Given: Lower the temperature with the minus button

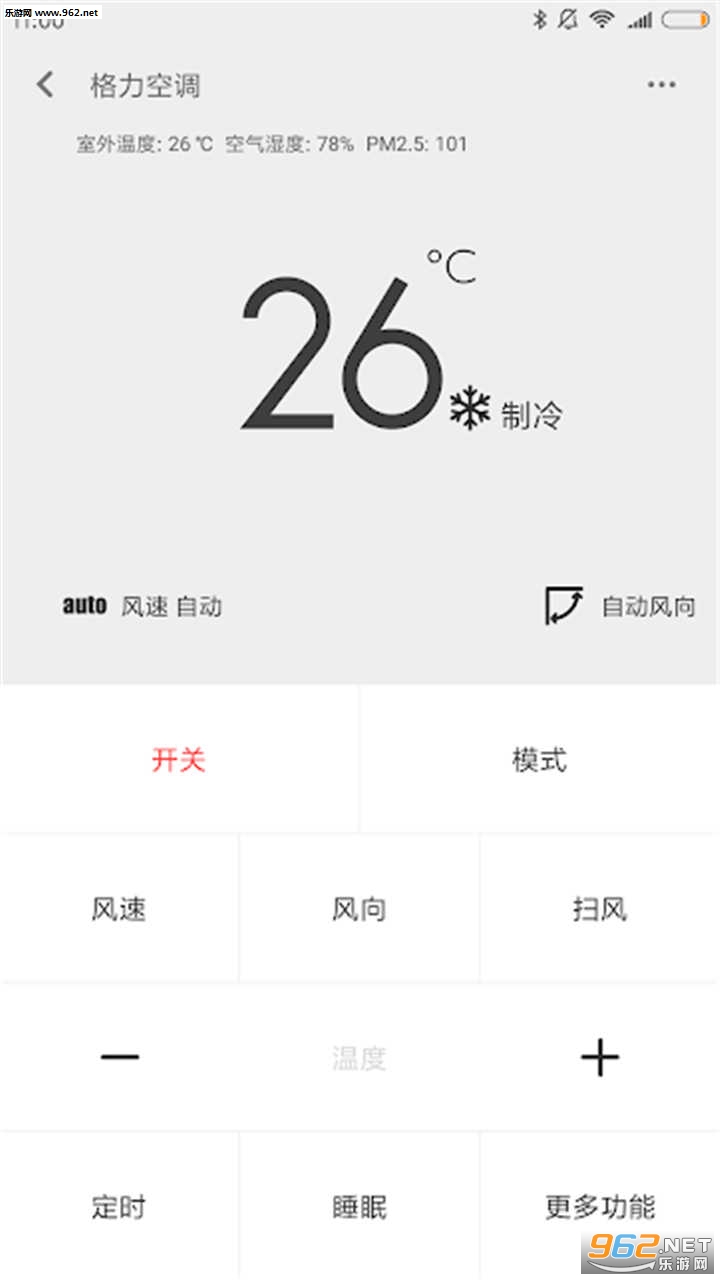Looking at the screenshot, I should coord(120,1057).
